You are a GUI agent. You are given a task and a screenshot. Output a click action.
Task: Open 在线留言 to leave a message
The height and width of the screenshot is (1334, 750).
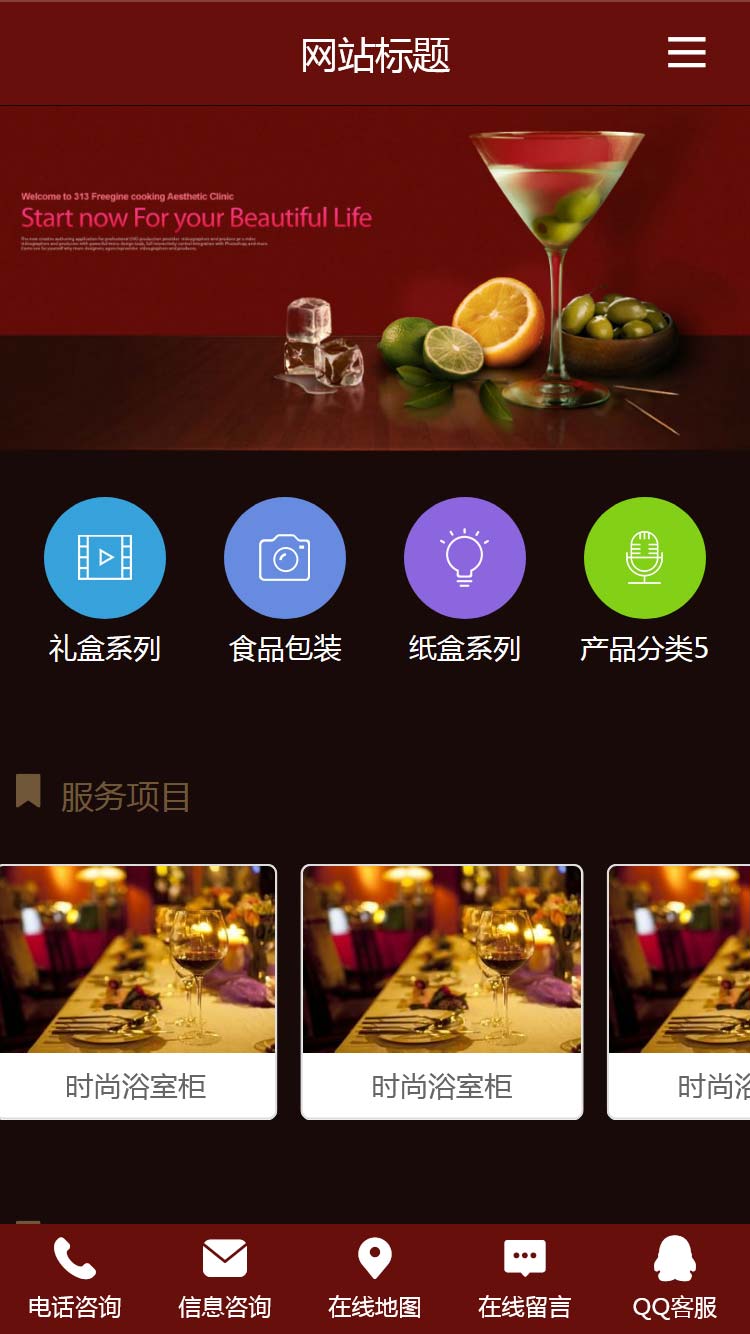click(525, 1278)
